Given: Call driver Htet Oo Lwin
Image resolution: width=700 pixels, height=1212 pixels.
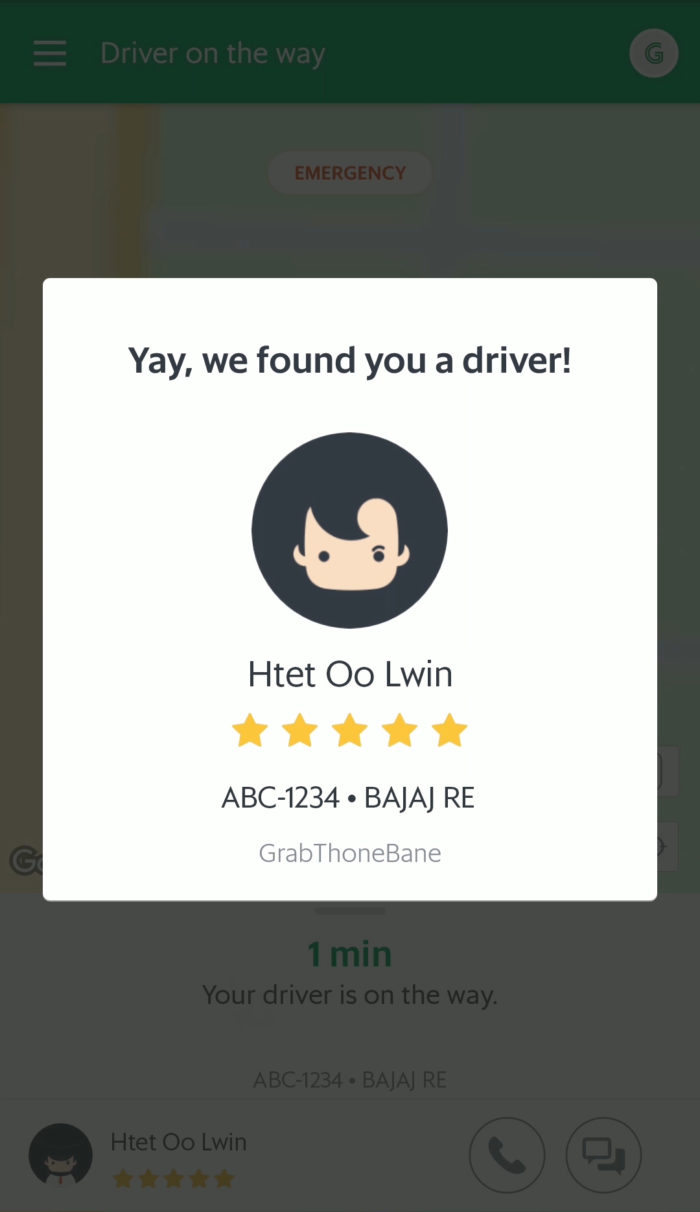Looking at the screenshot, I should tap(507, 1155).
